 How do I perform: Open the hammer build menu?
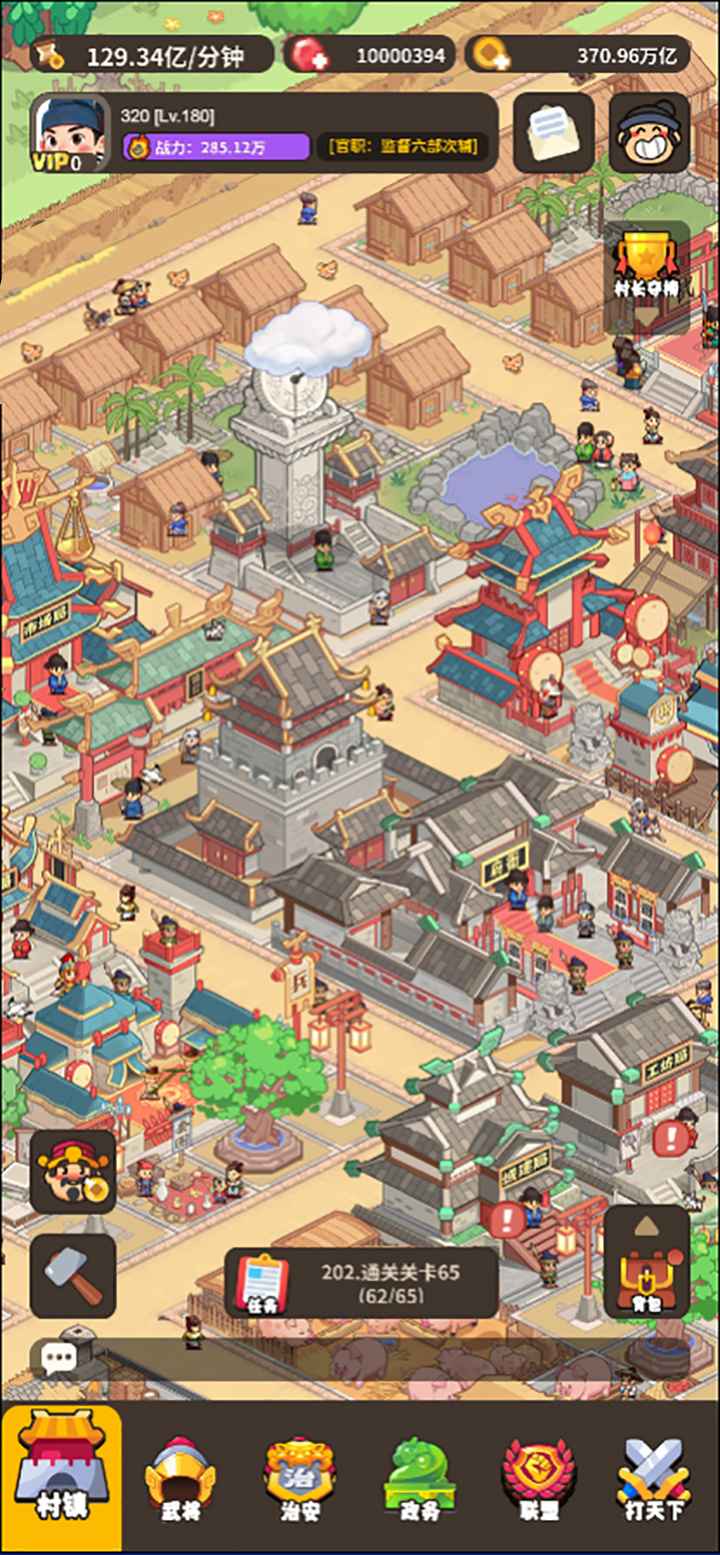72,1275
